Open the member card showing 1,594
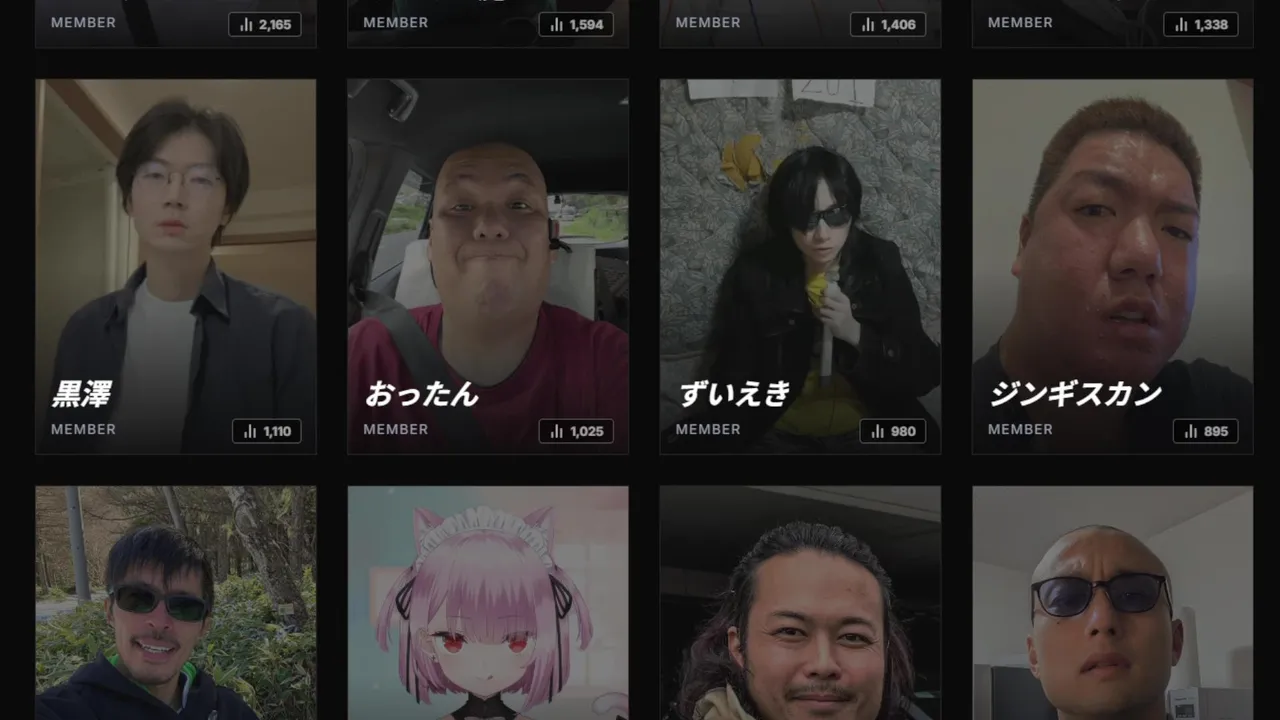1280x720 pixels. [x=488, y=24]
